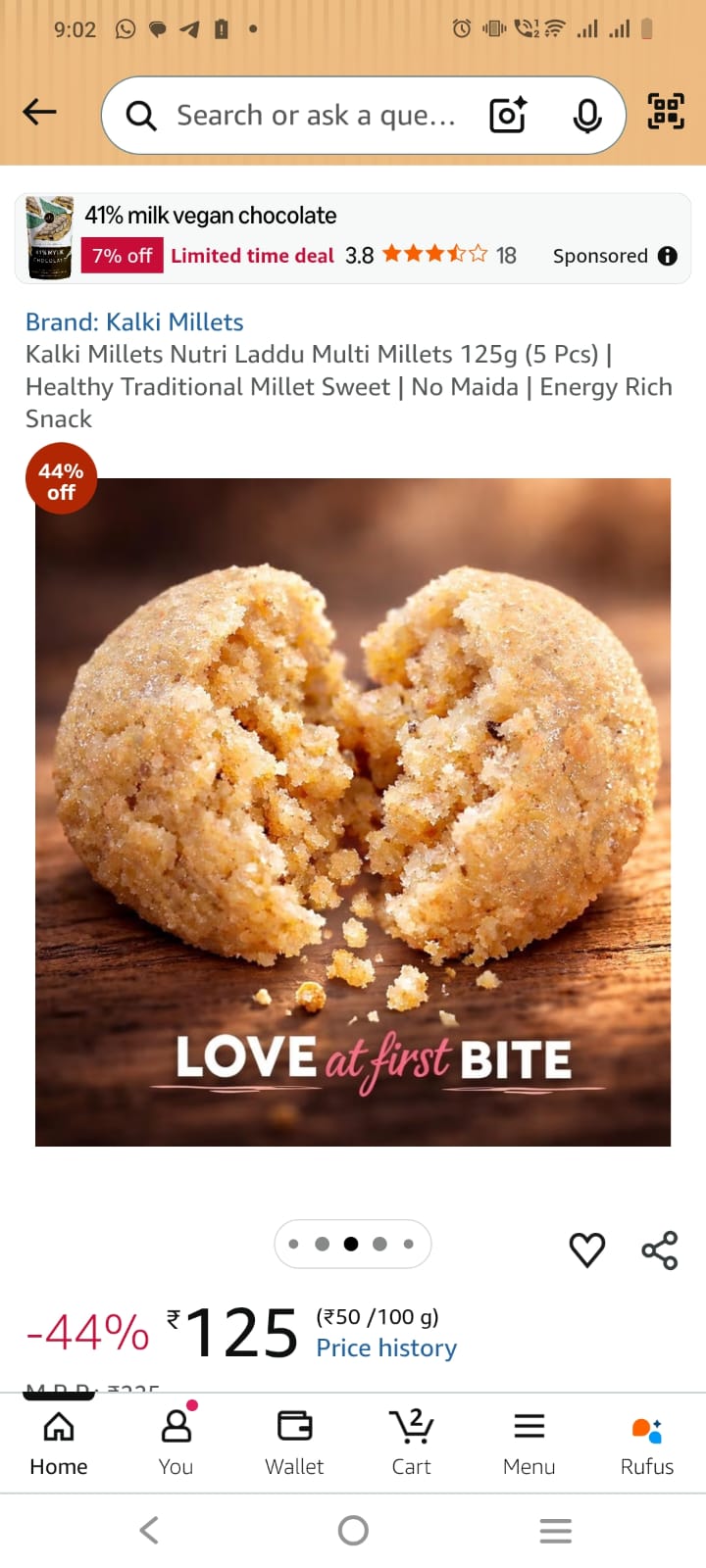Visit the Kalki Millets brand link
Viewport: 706px width, 1568px height.
134,322
